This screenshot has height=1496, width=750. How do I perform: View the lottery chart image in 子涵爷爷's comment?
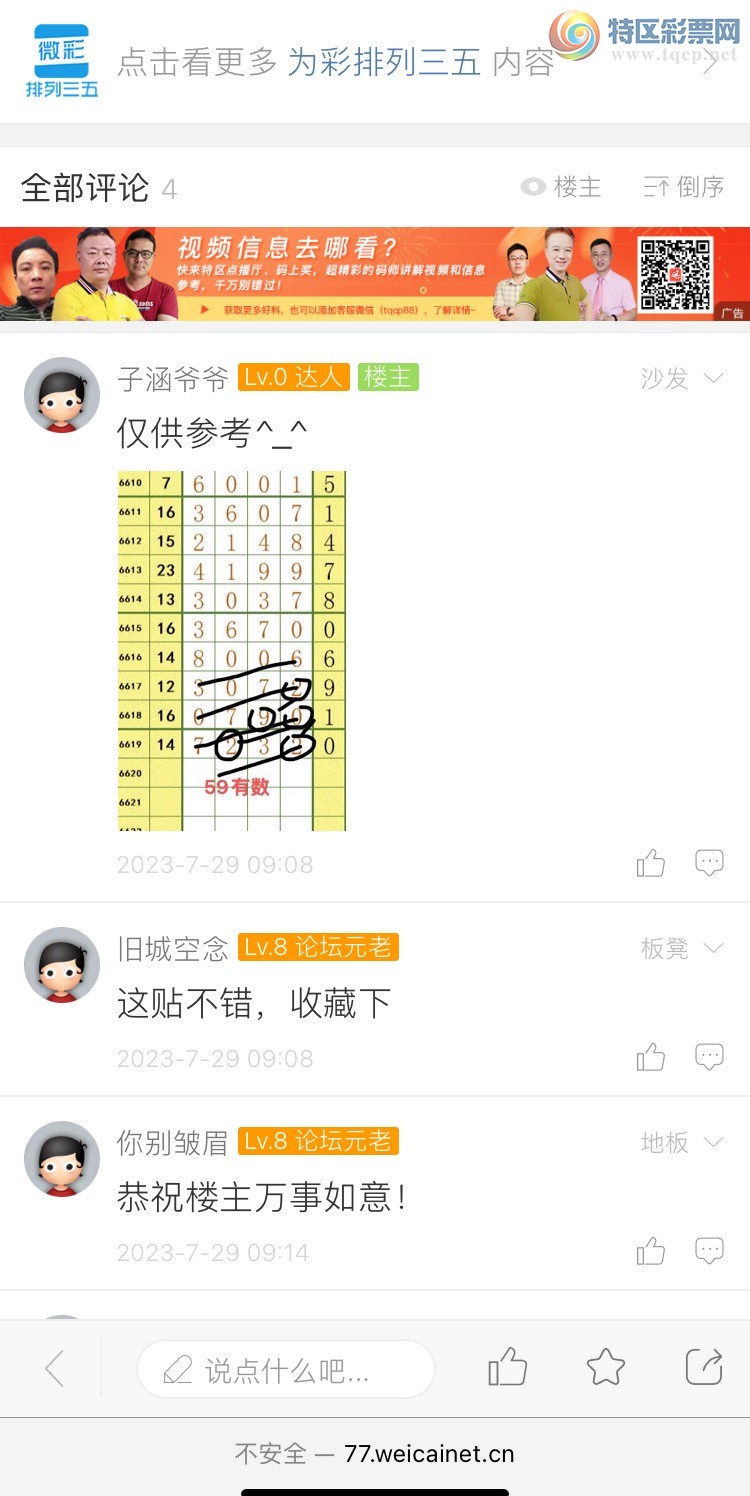coord(232,650)
